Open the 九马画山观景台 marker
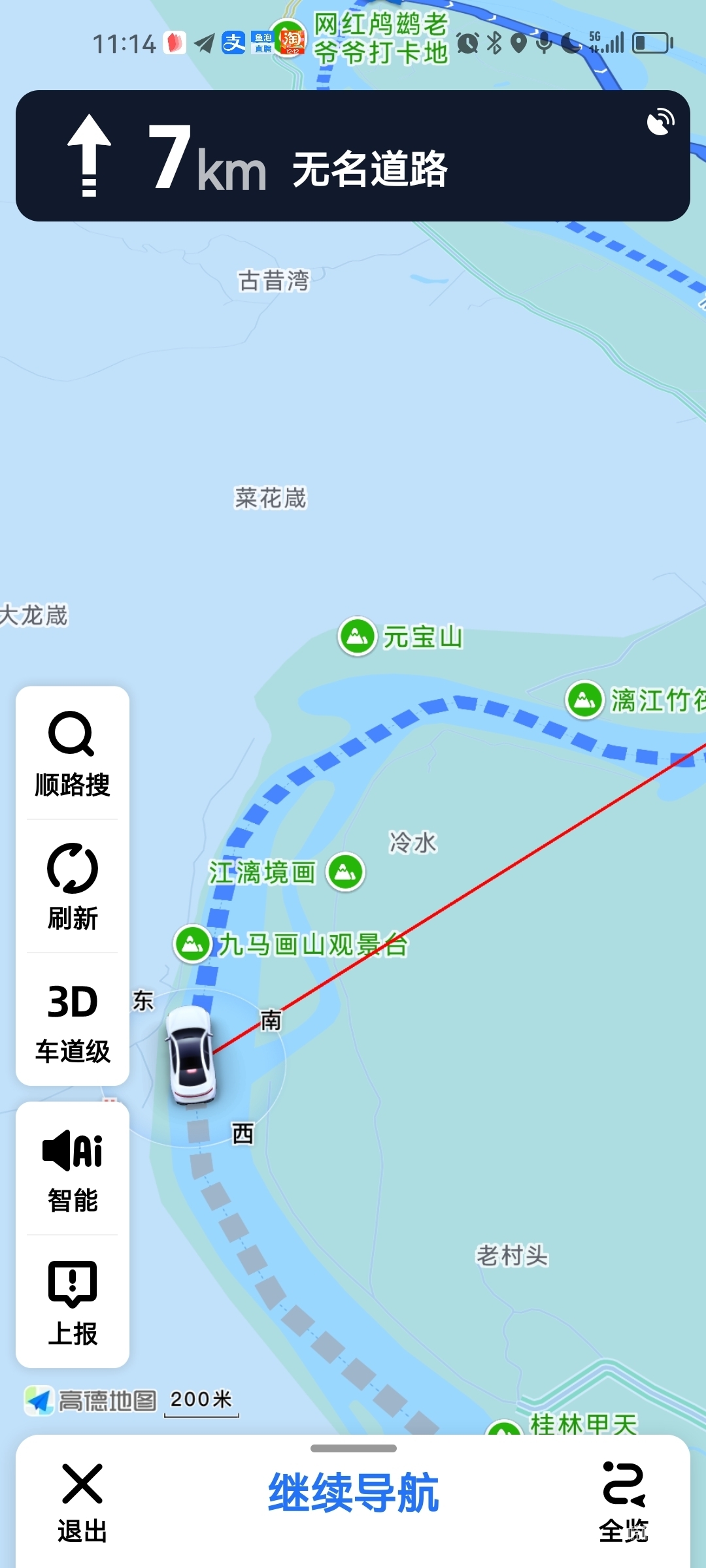The width and height of the screenshot is (706, 1568). point(193,944)
